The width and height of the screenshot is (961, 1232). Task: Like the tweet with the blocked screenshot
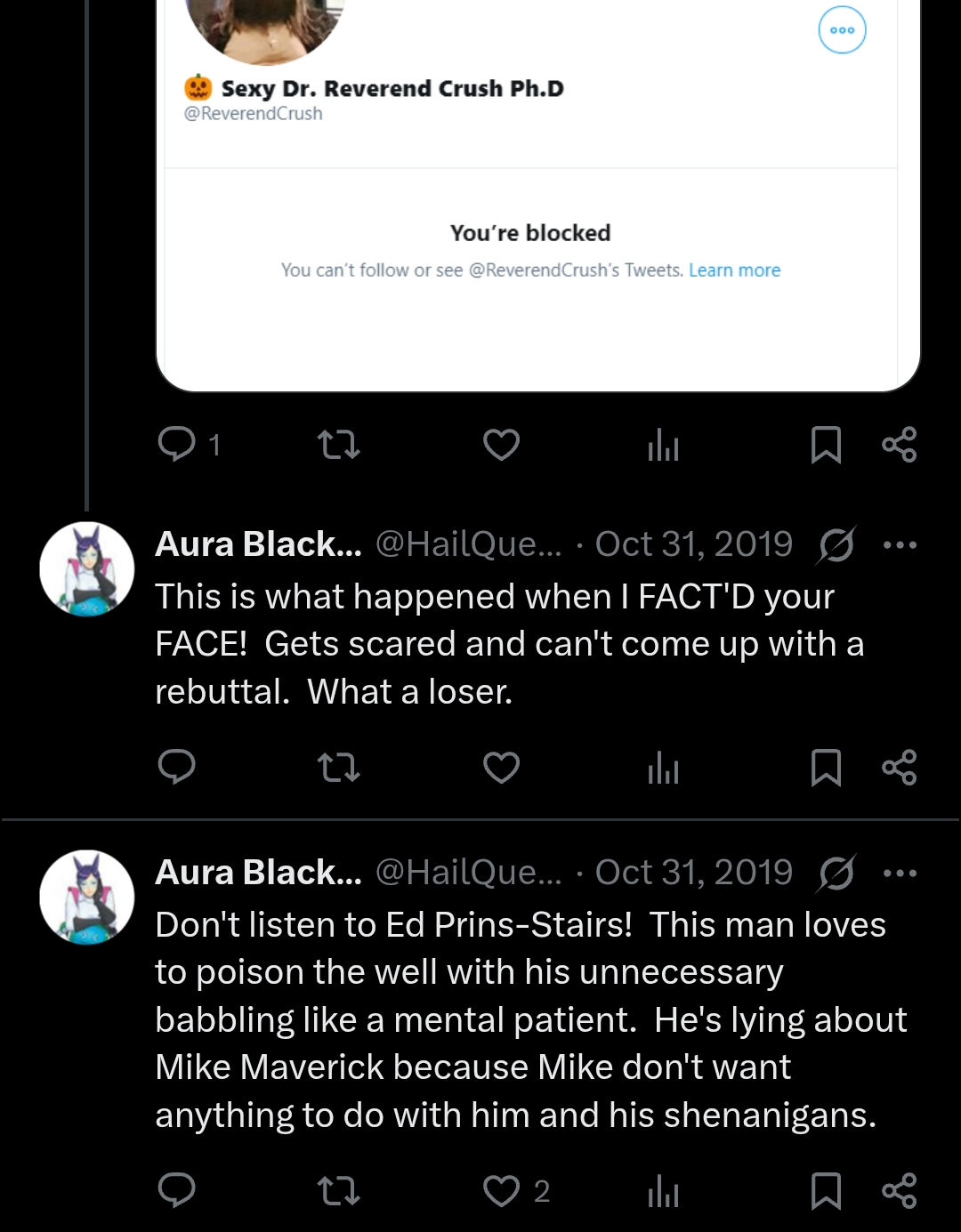(x=501, y=444)
